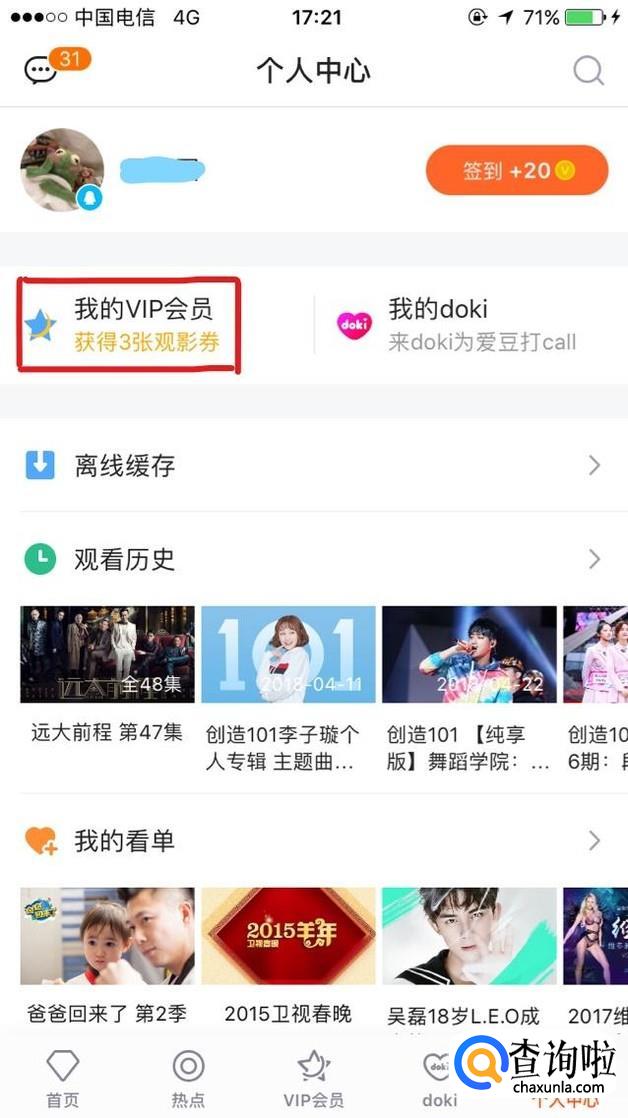Switch to the doki tab
The width and height of the screenshot is (628, 1118).
coord(438,1077)
